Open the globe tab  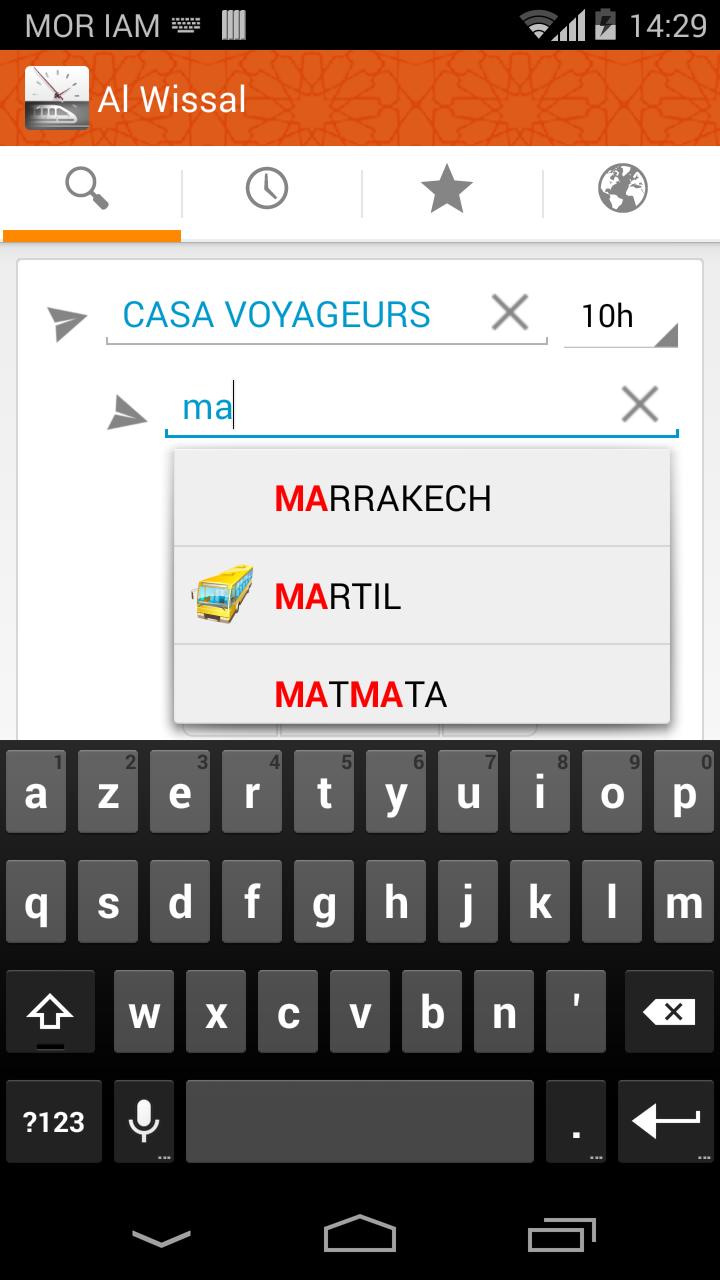coord(622,188)
